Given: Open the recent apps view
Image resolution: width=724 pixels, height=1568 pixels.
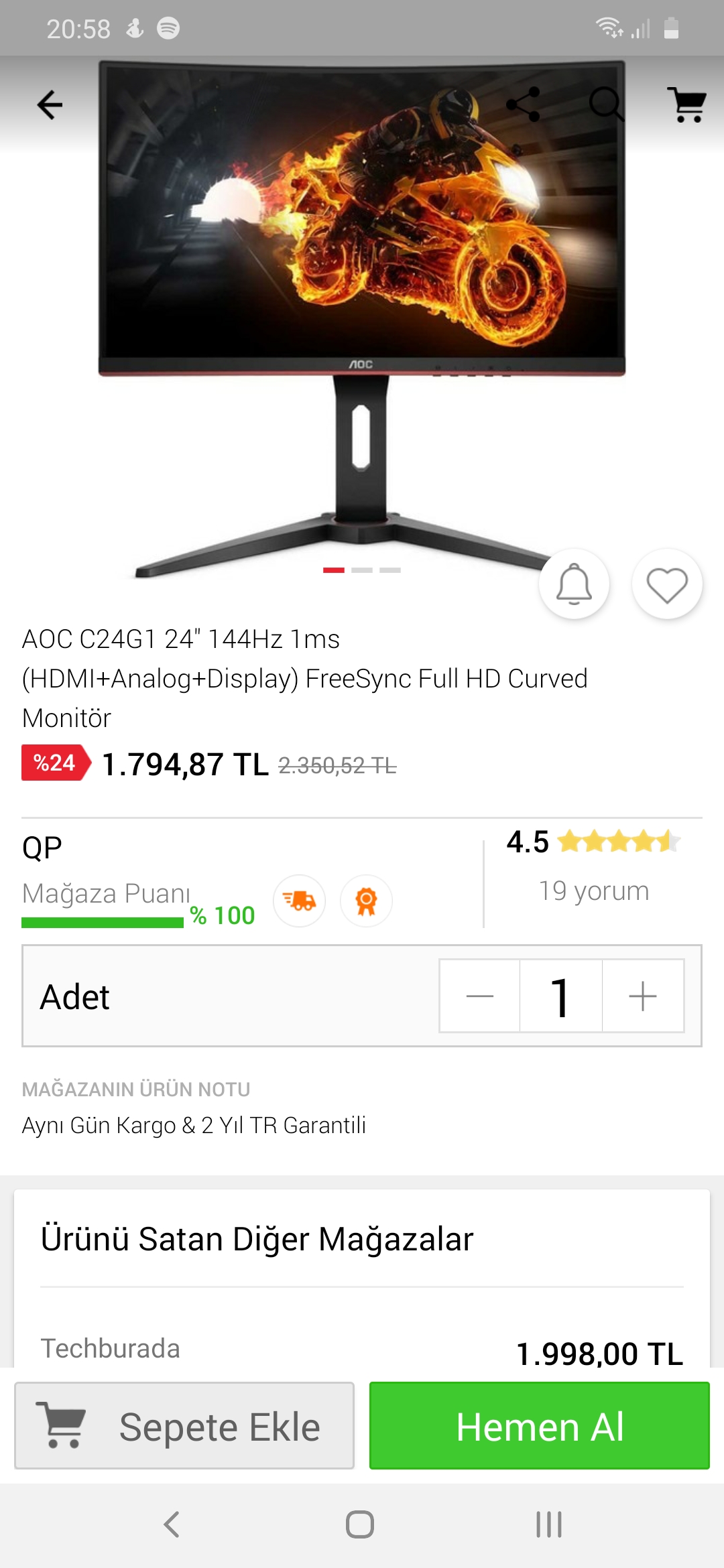Looking at the screenshot, I should point(548,1524).
